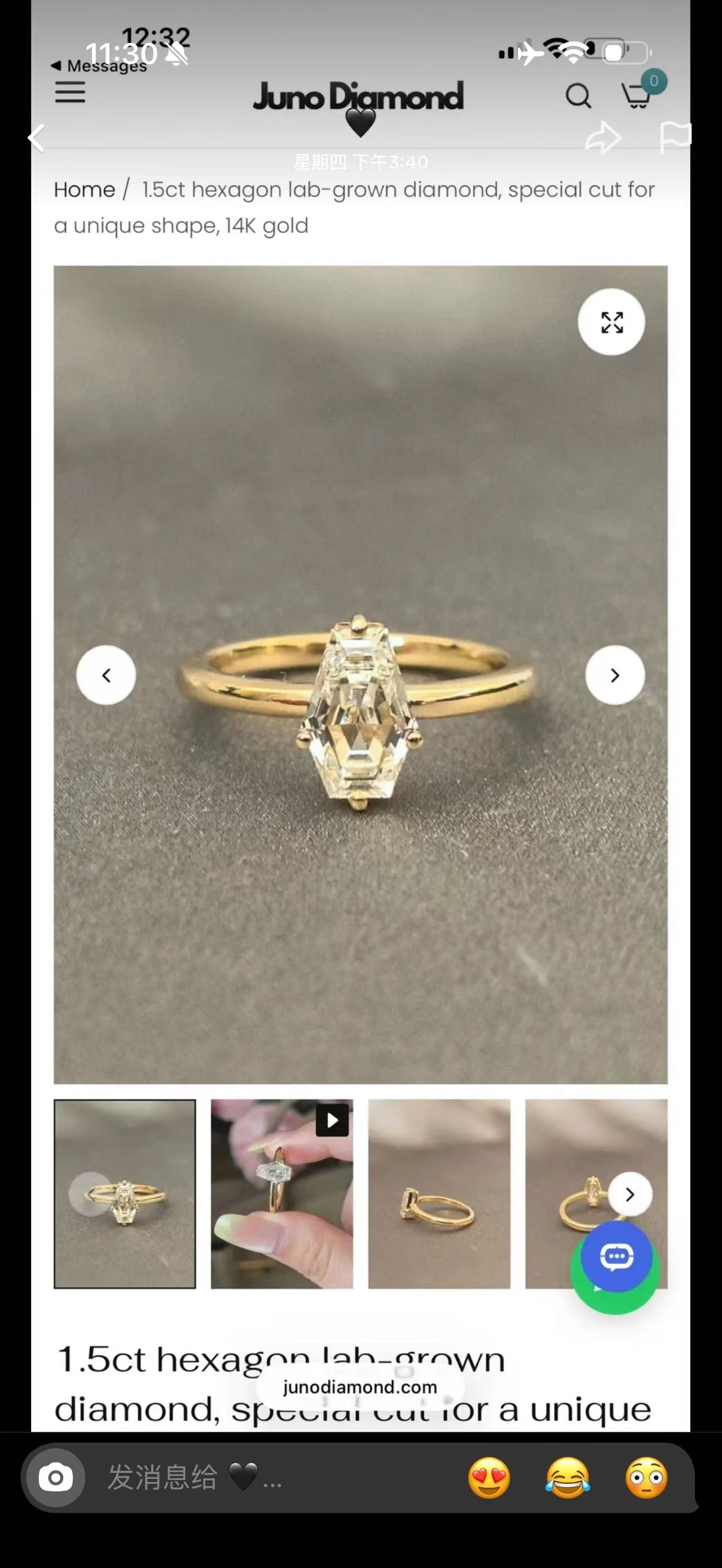React with the heart-eyes emoji
Viewport: 722px width, 1568px height.
[x=489, y=1477]
